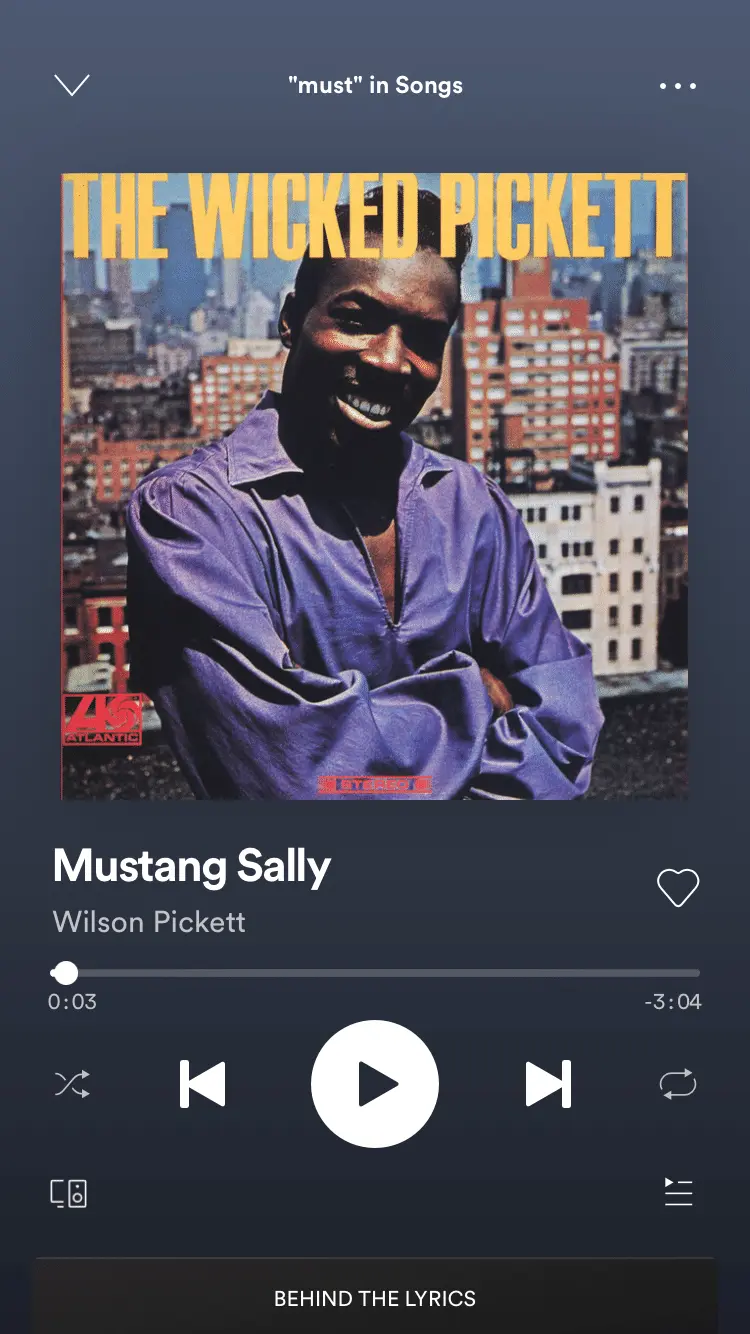
Task: Open Wilson Pickett artist page
Action: click(149, 922)
